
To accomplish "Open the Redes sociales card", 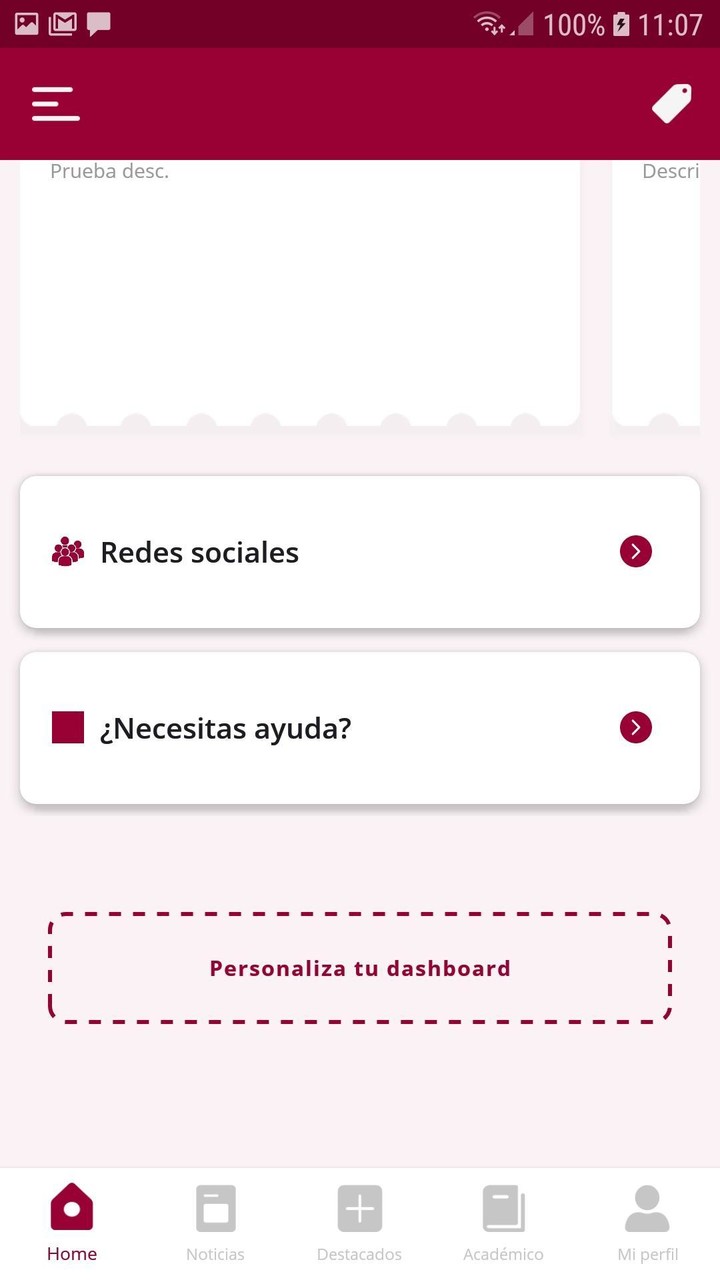I will (x=360, y=552).
